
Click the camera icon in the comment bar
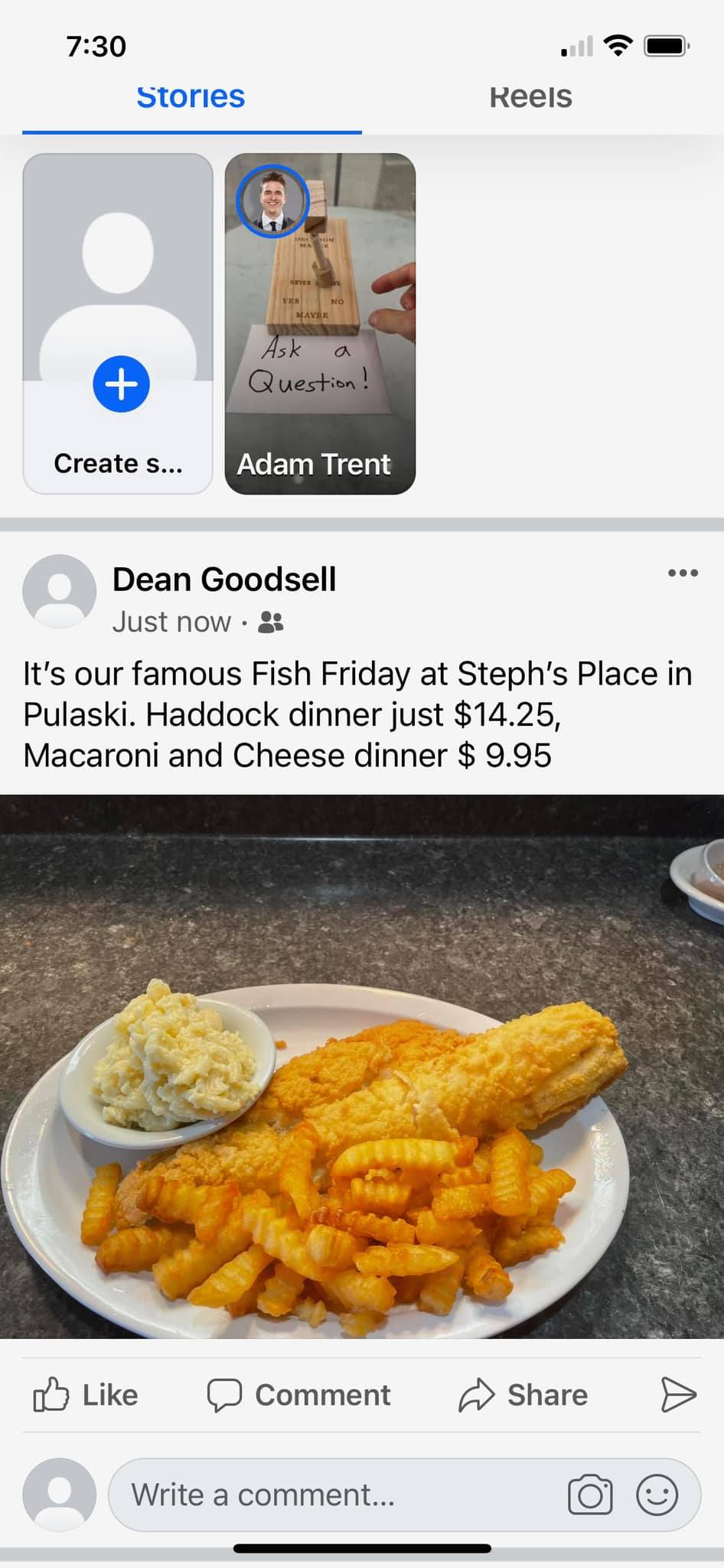[590, 1494]
